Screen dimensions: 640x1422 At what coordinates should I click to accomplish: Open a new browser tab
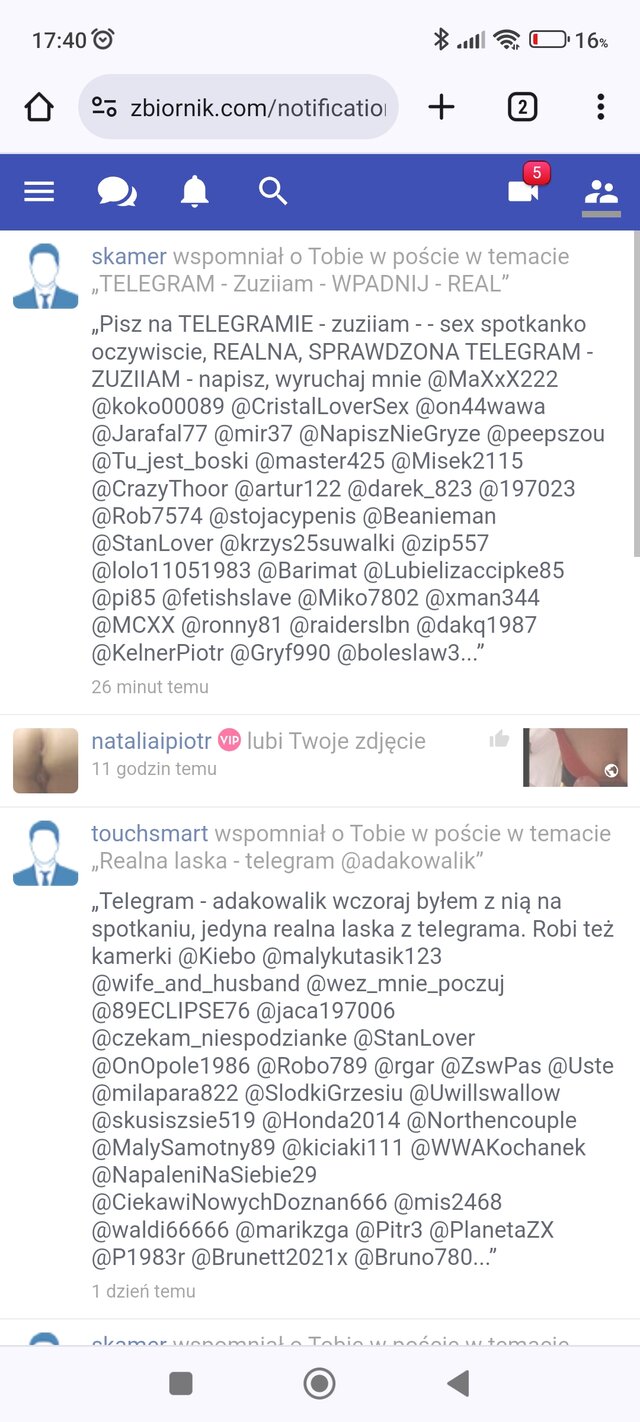[441, 107]
